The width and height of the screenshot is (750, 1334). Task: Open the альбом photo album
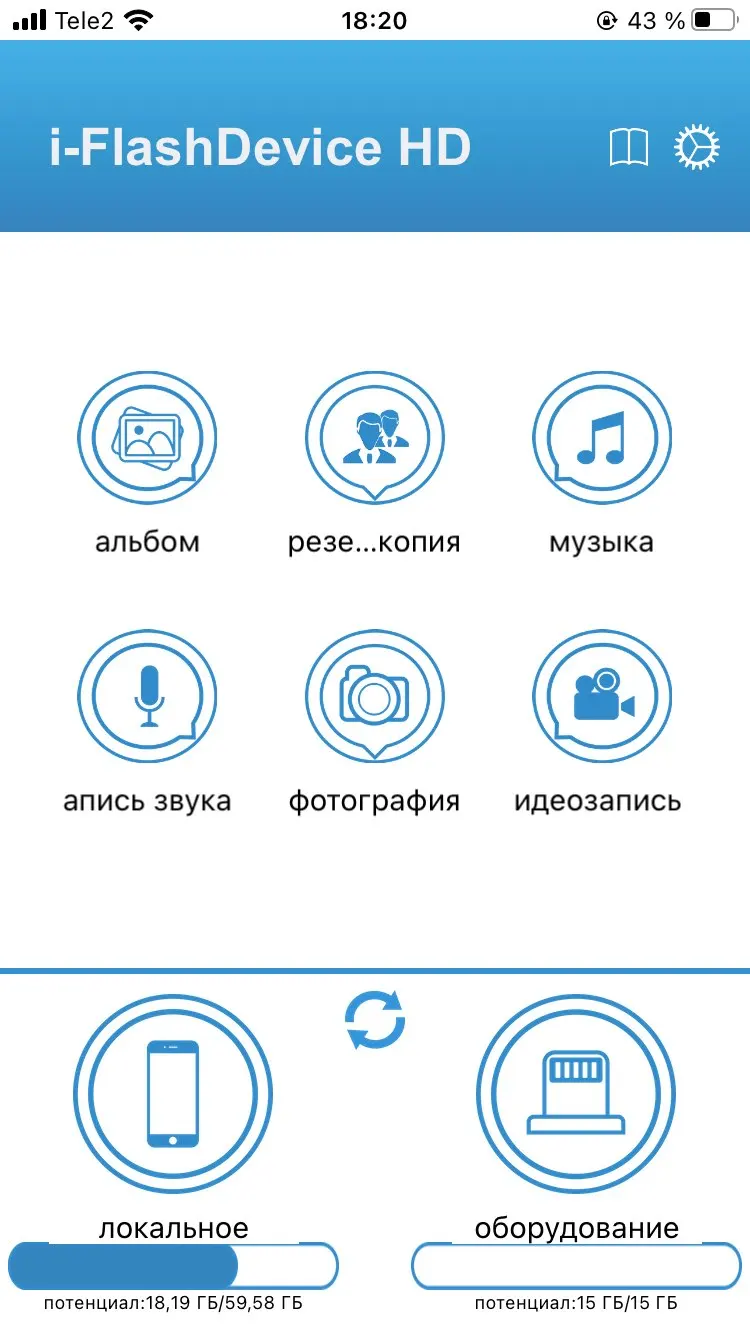pyautogui.click(x=148, y=438)
